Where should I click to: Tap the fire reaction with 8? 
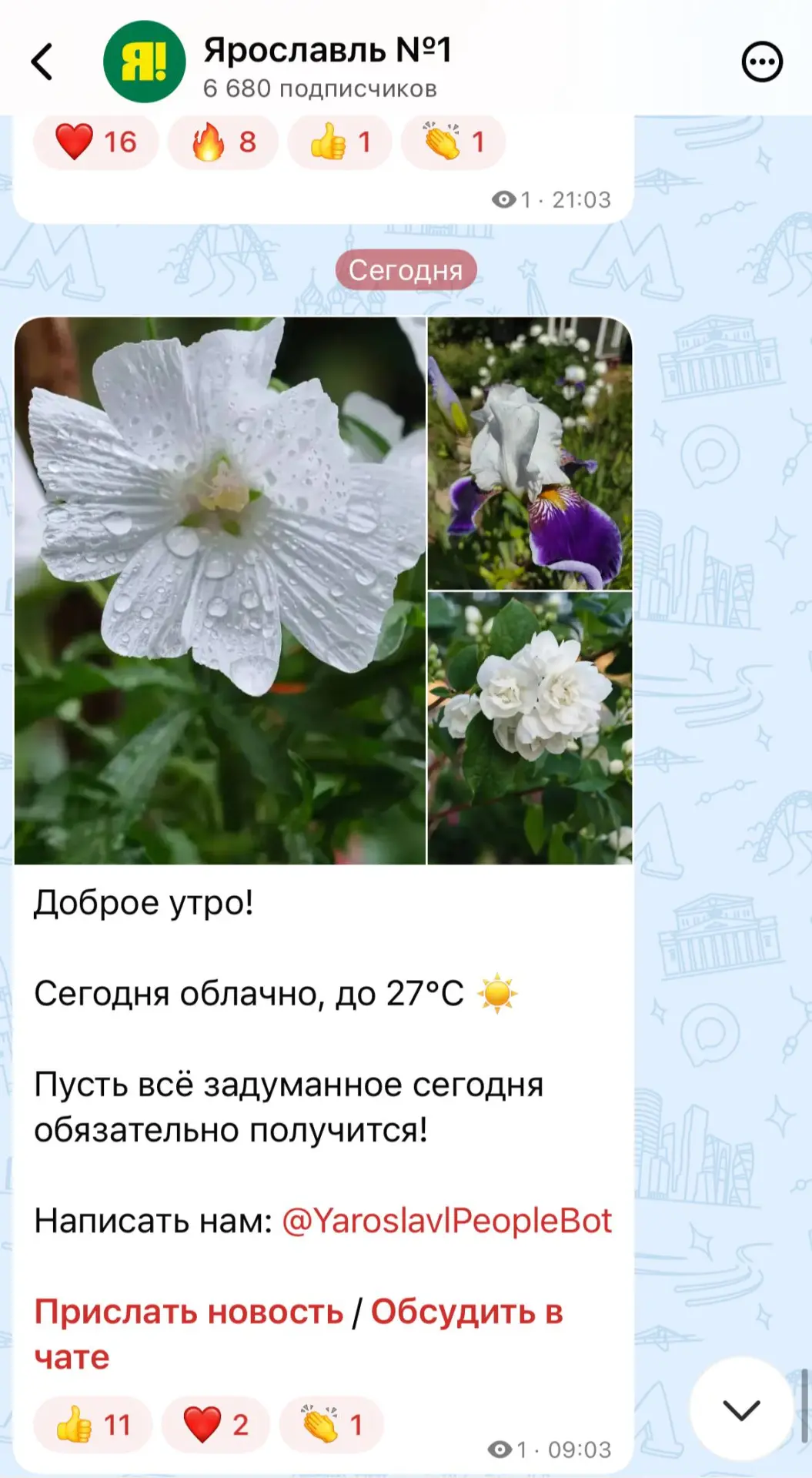pos(223,142)
